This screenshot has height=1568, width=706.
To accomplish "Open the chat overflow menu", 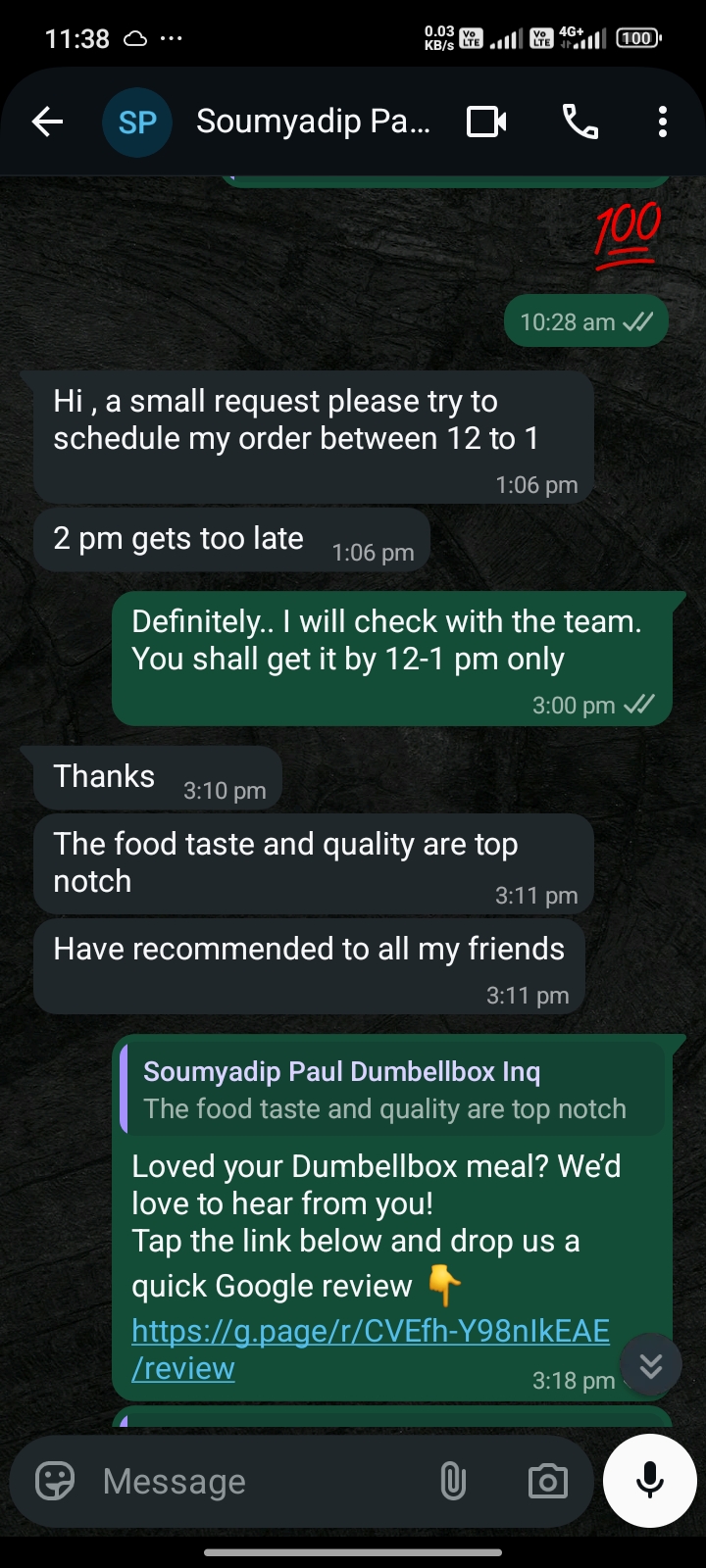I will pyautogui.click(x=663, y=122).
